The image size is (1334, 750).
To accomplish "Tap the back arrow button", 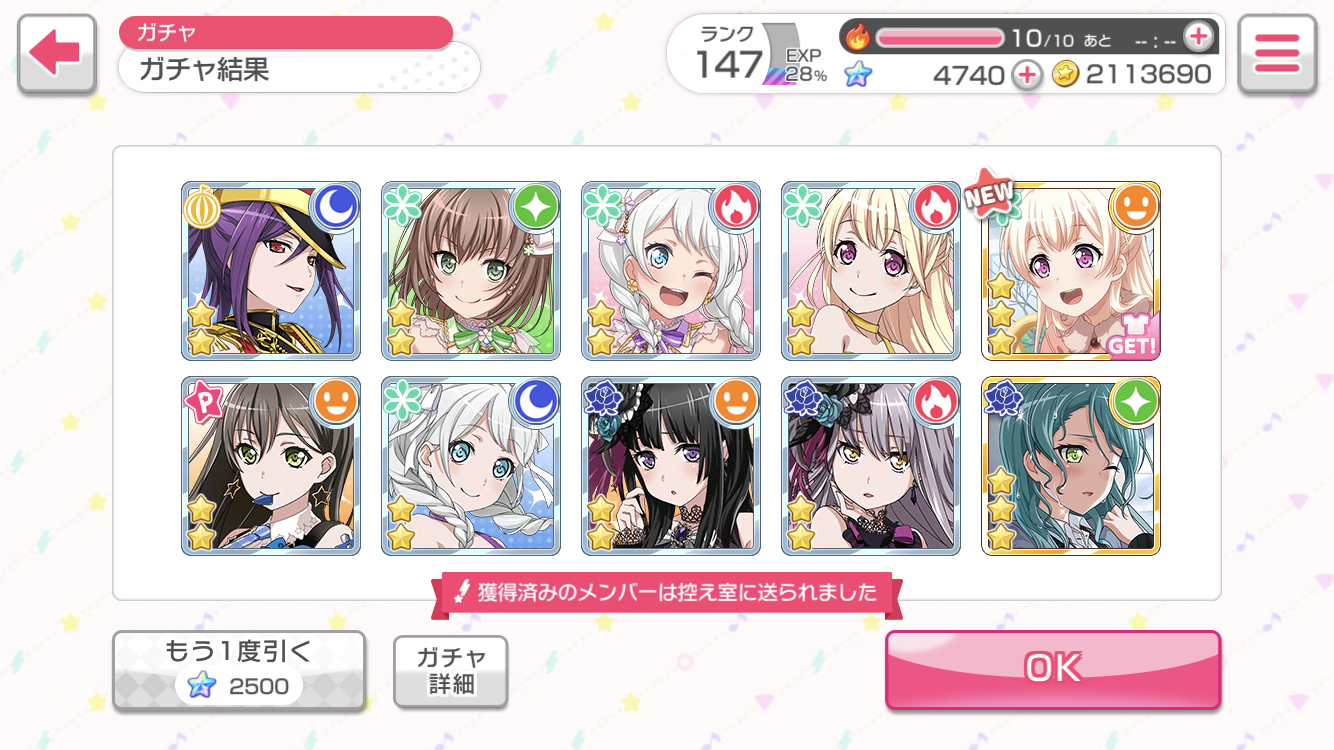I will (x=56, y=54).
